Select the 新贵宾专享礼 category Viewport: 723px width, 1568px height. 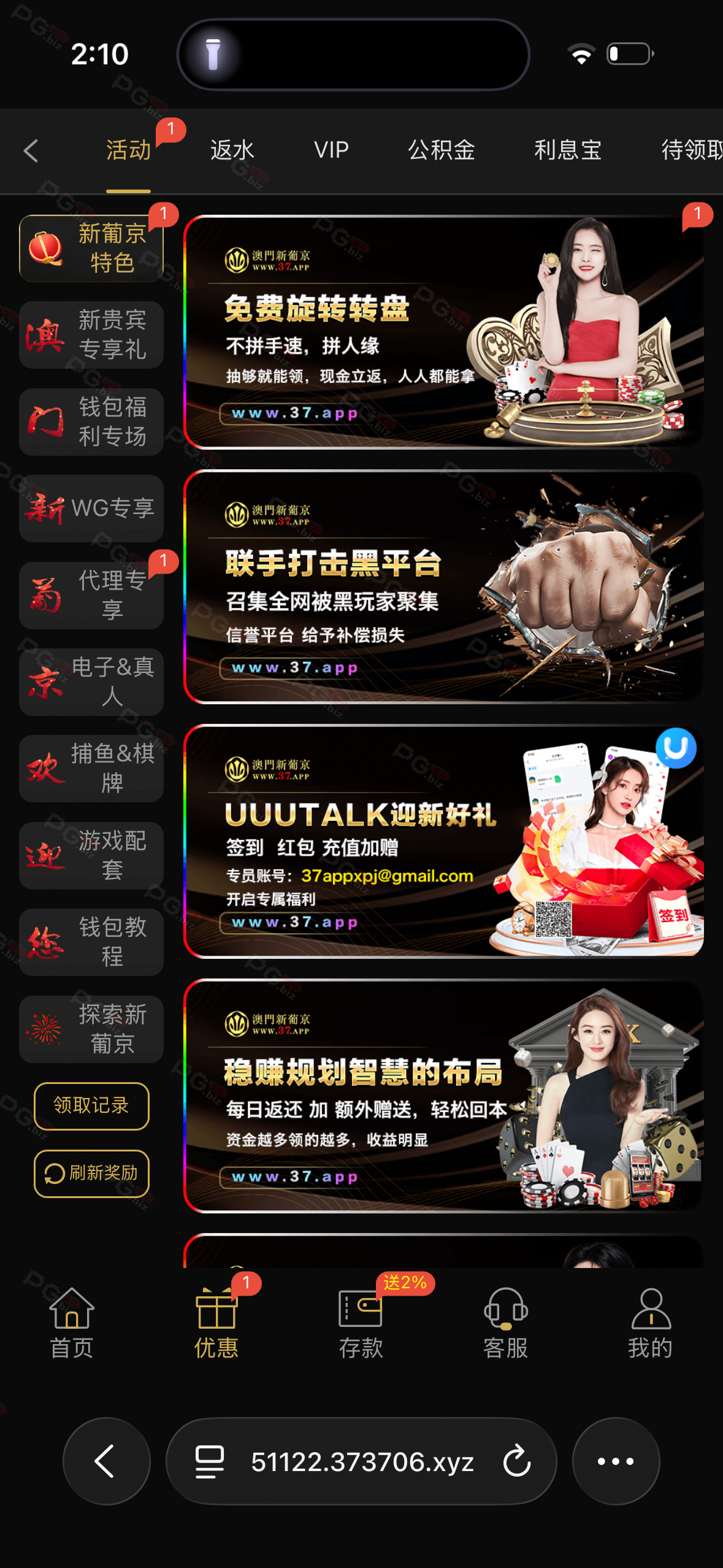point(91,335)
